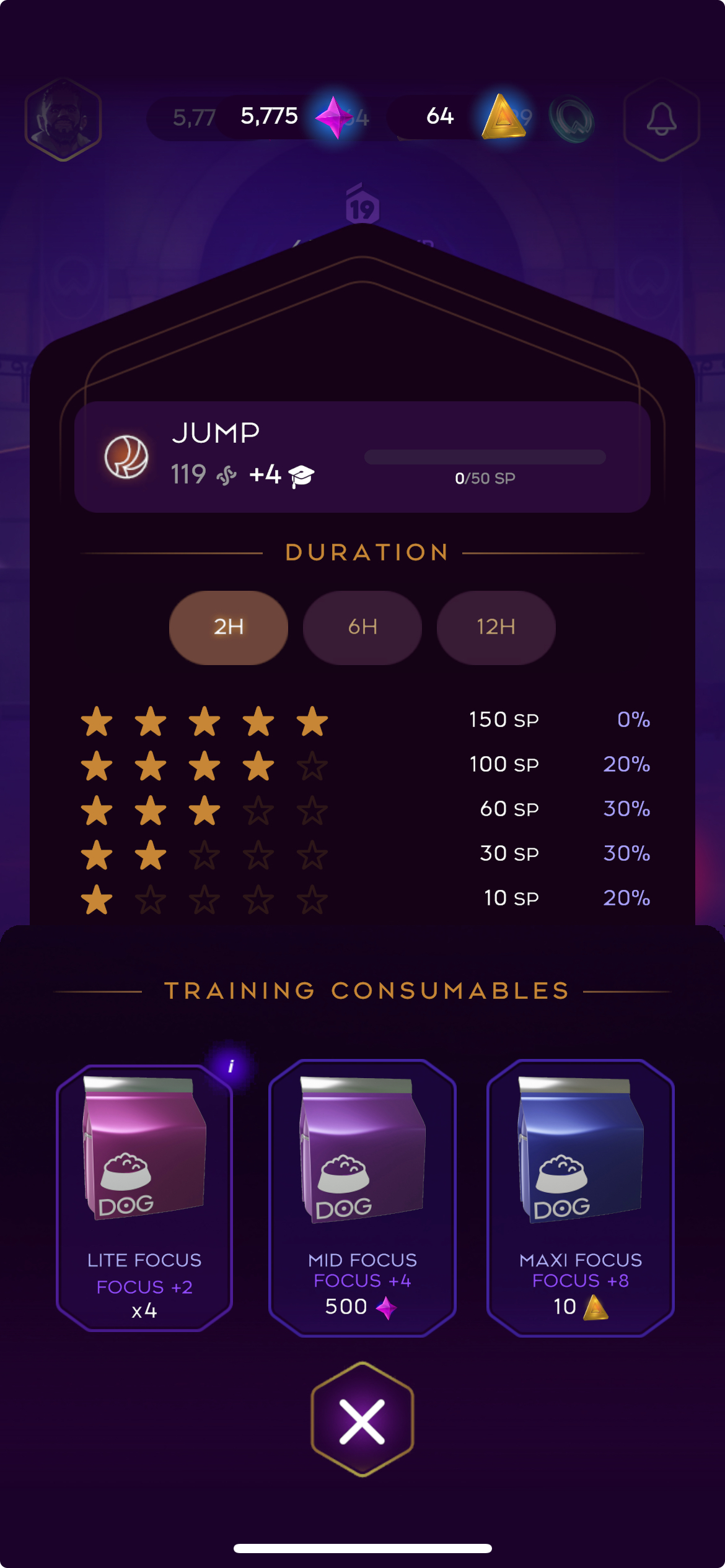Buy Mid Focus for 500 gems
The image size is (725, 1568).
click(362, 1196)
